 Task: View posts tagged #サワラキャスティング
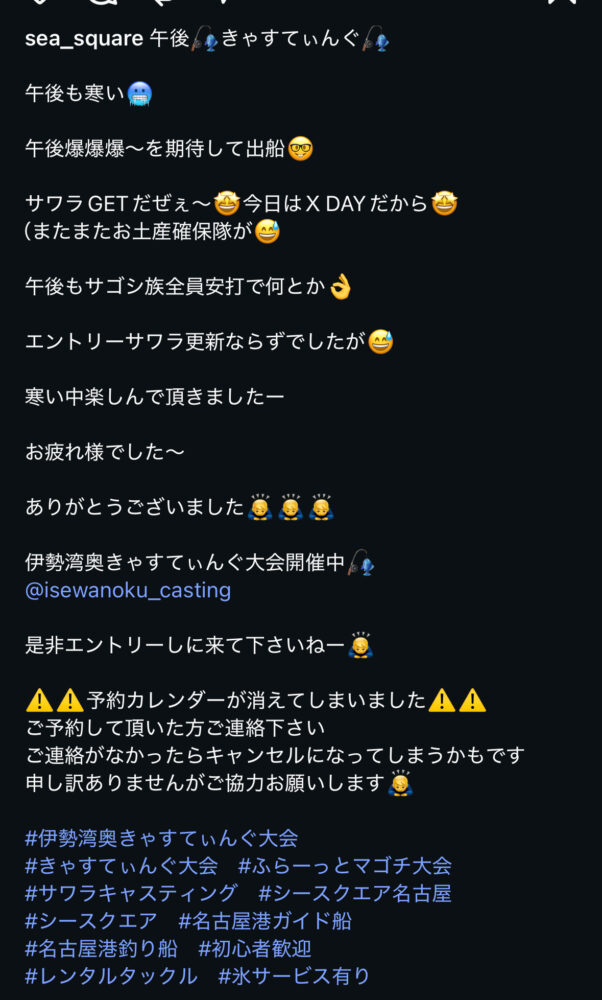pyautogui.click(x=131, y=893)
